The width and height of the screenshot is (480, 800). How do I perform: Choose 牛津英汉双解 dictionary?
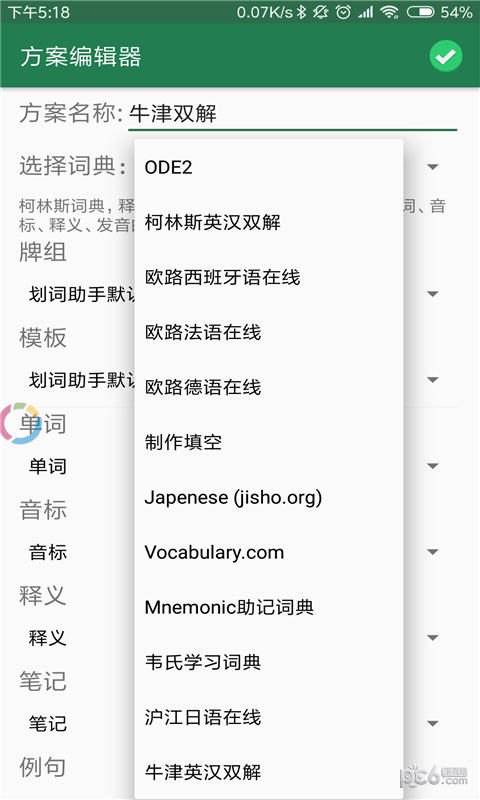pos(269,772)
